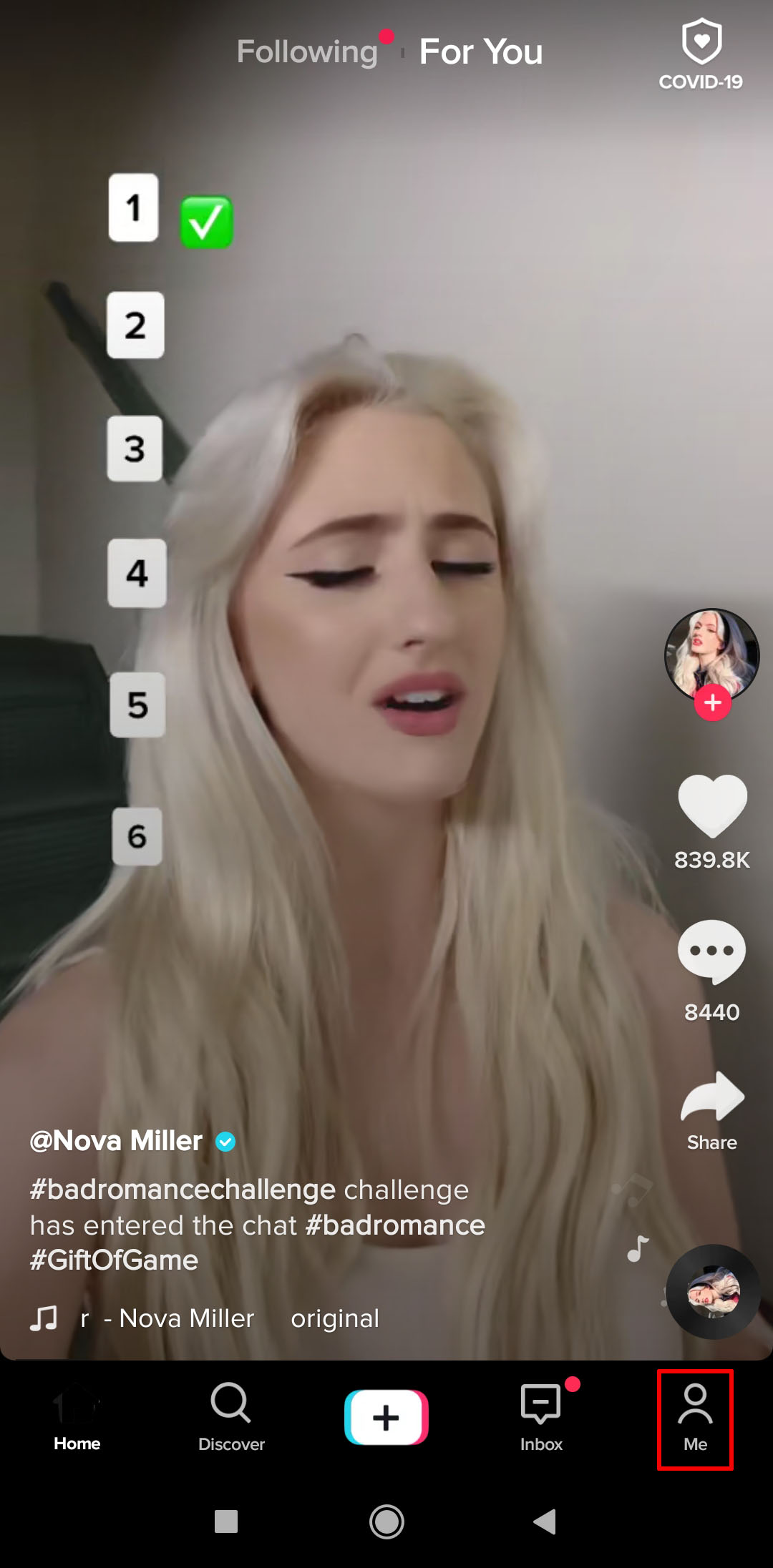The image size is (773, 1568).
Task: Open the spinning sound disc
Action: [x=713, y=1292]
